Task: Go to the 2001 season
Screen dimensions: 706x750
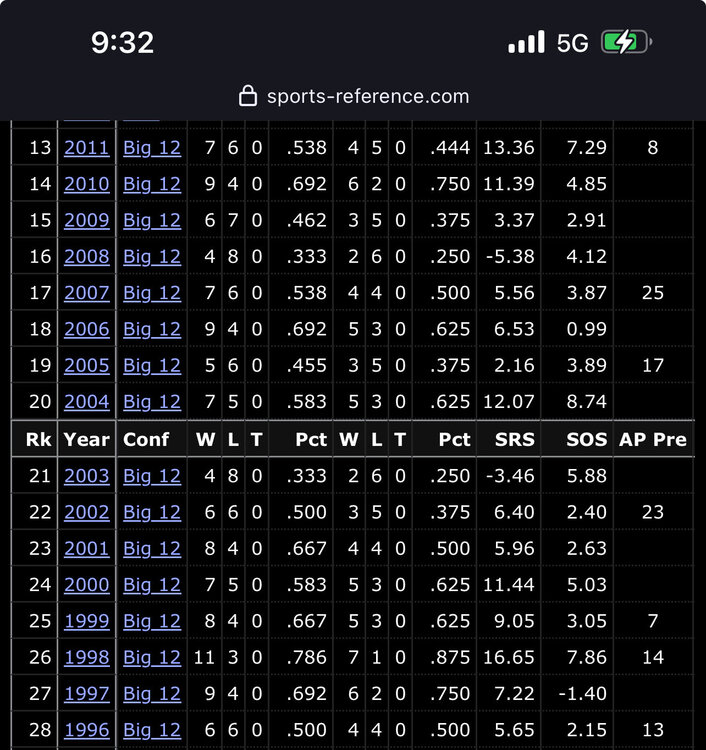Action: (x=87, y=548)
